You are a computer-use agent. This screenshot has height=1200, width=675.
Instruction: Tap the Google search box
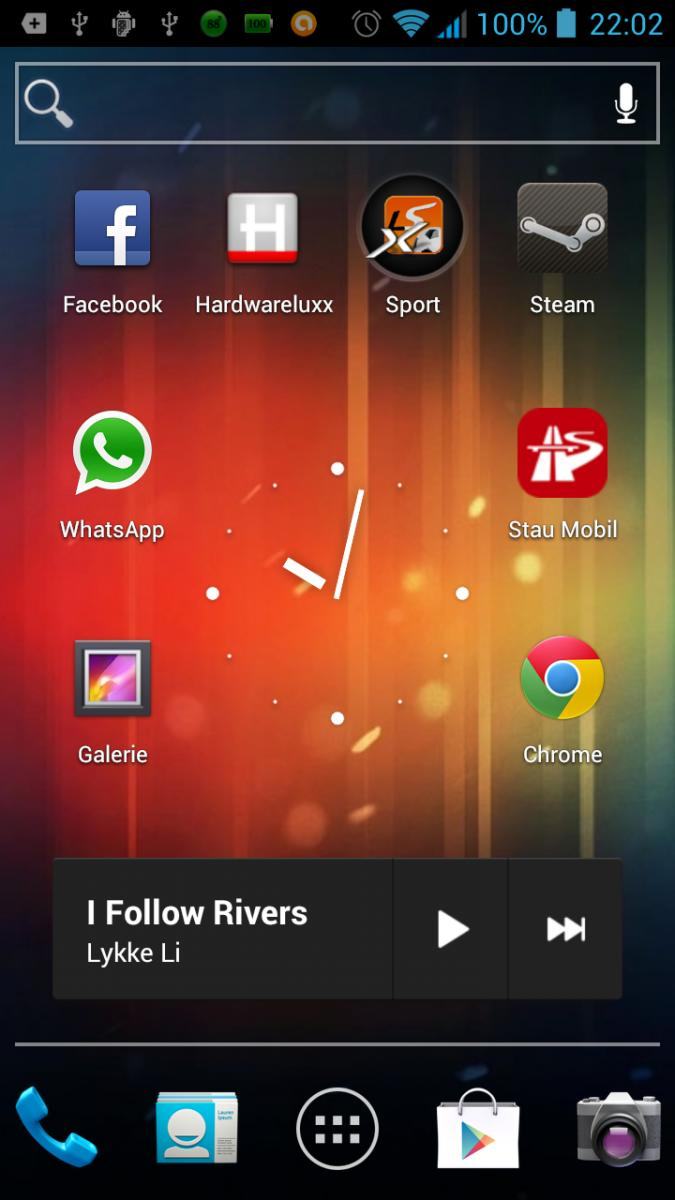[337, 103]
